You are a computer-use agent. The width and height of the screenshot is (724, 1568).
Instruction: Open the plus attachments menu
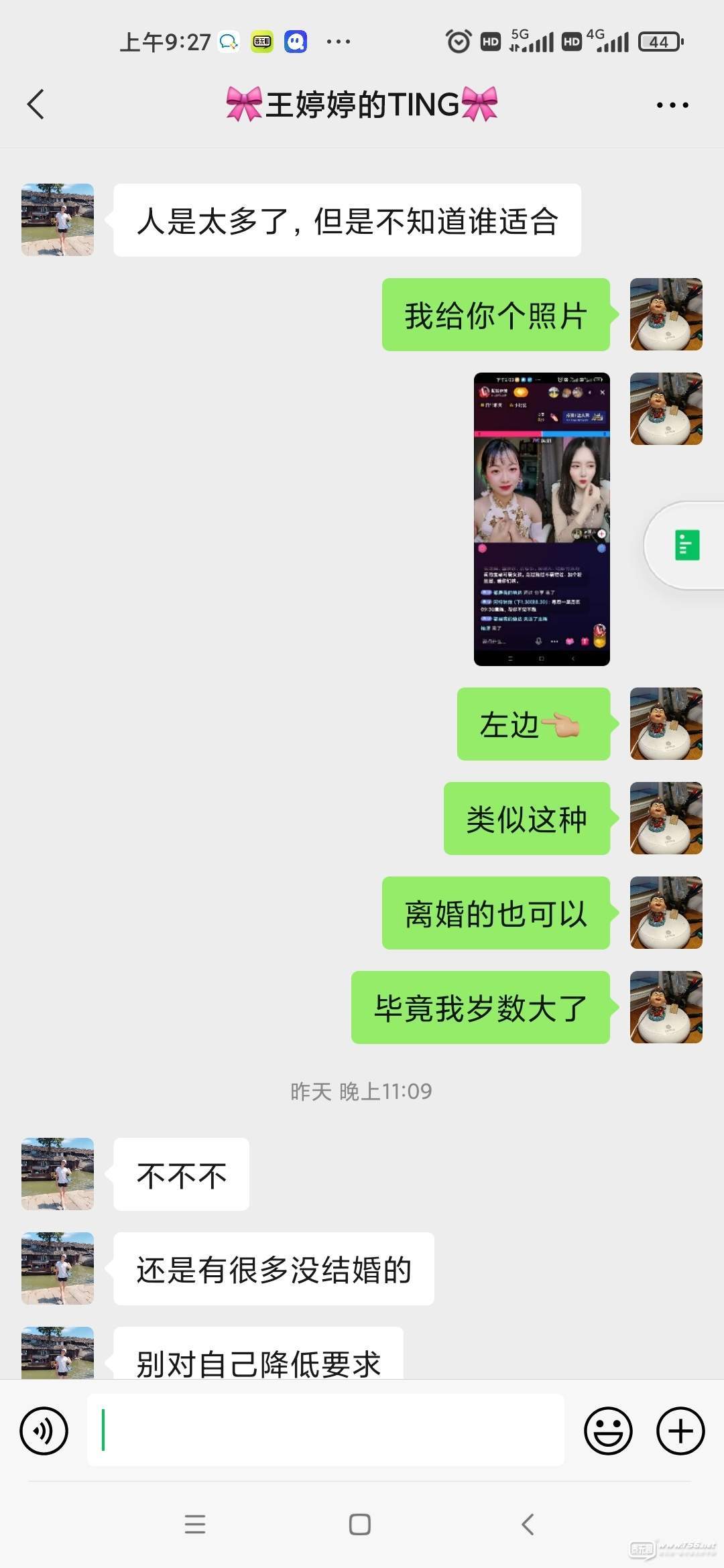point(680,1431)
